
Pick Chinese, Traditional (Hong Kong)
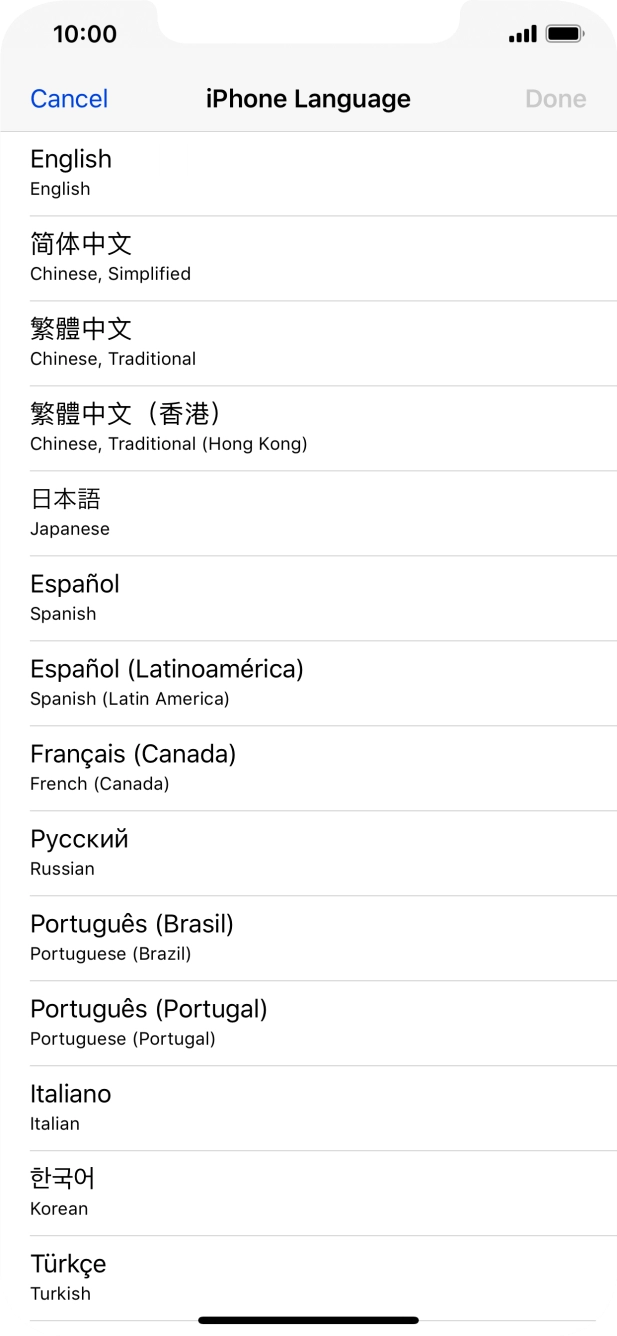(x=308, y=428)
